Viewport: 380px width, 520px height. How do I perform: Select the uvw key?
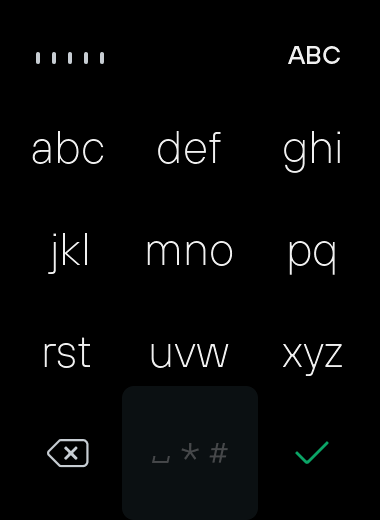189,353
